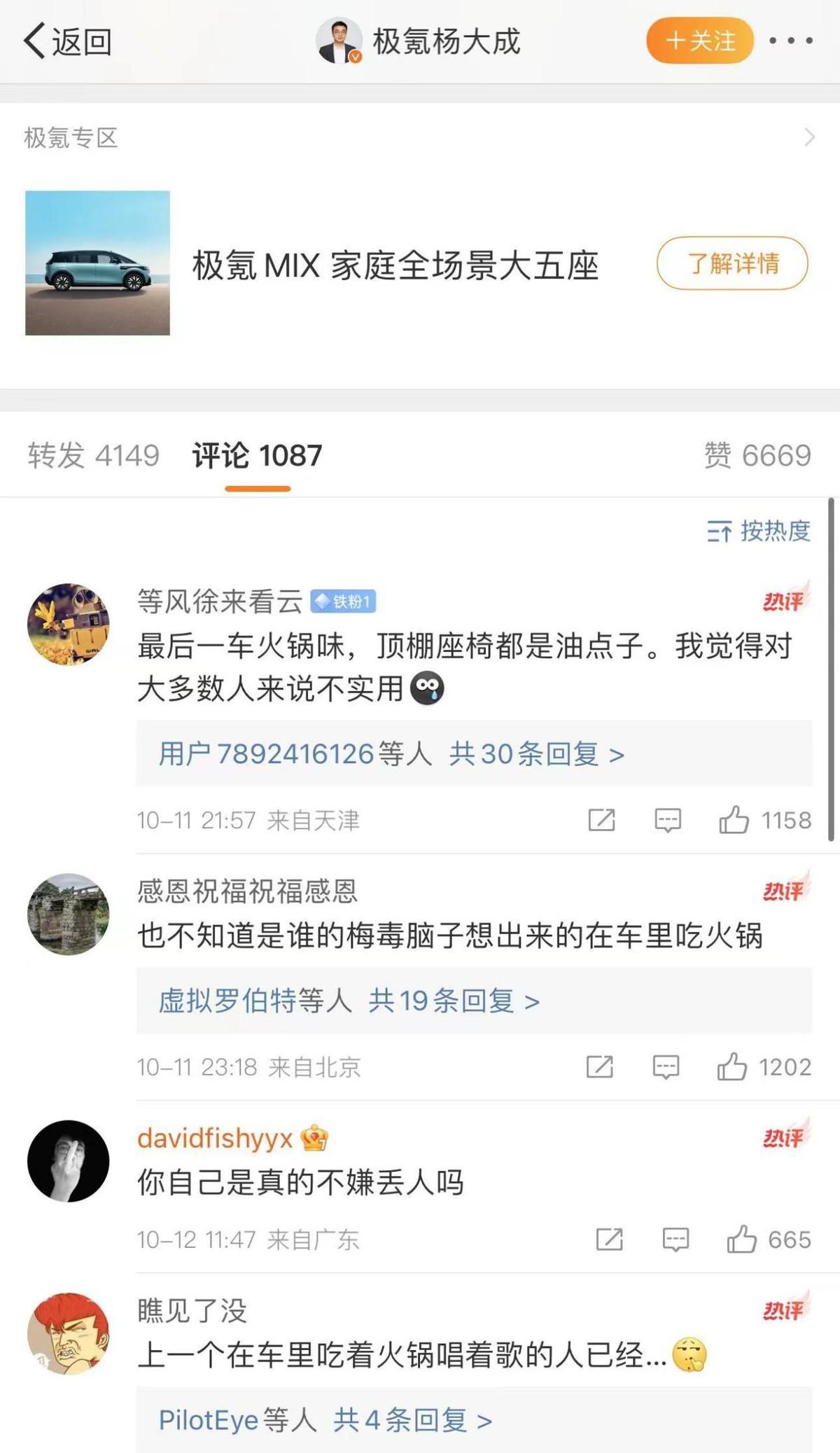View 19 replies from 虚拟罗伯特等人
This screenshot has height=1453, width=840.
[x=454, y=1001]
